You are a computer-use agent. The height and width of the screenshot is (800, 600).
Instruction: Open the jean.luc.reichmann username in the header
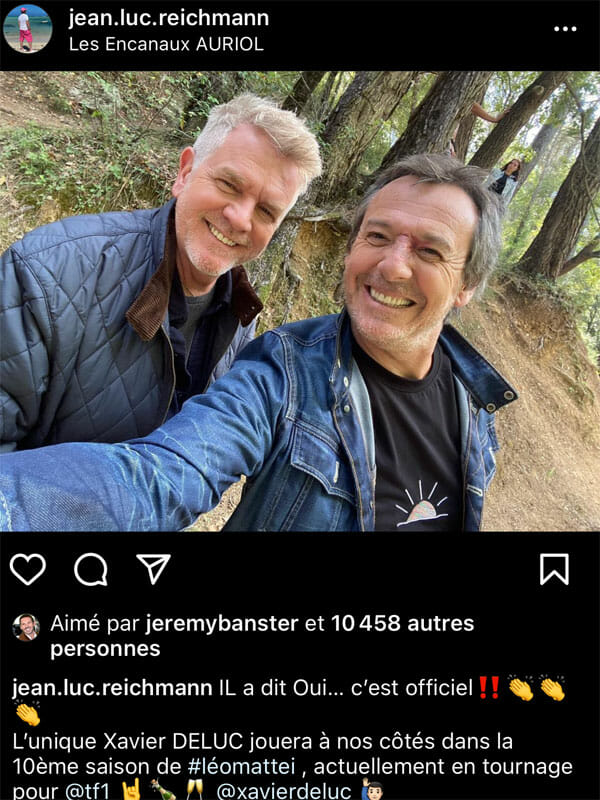pyautogui.click(x=168, y=18)
